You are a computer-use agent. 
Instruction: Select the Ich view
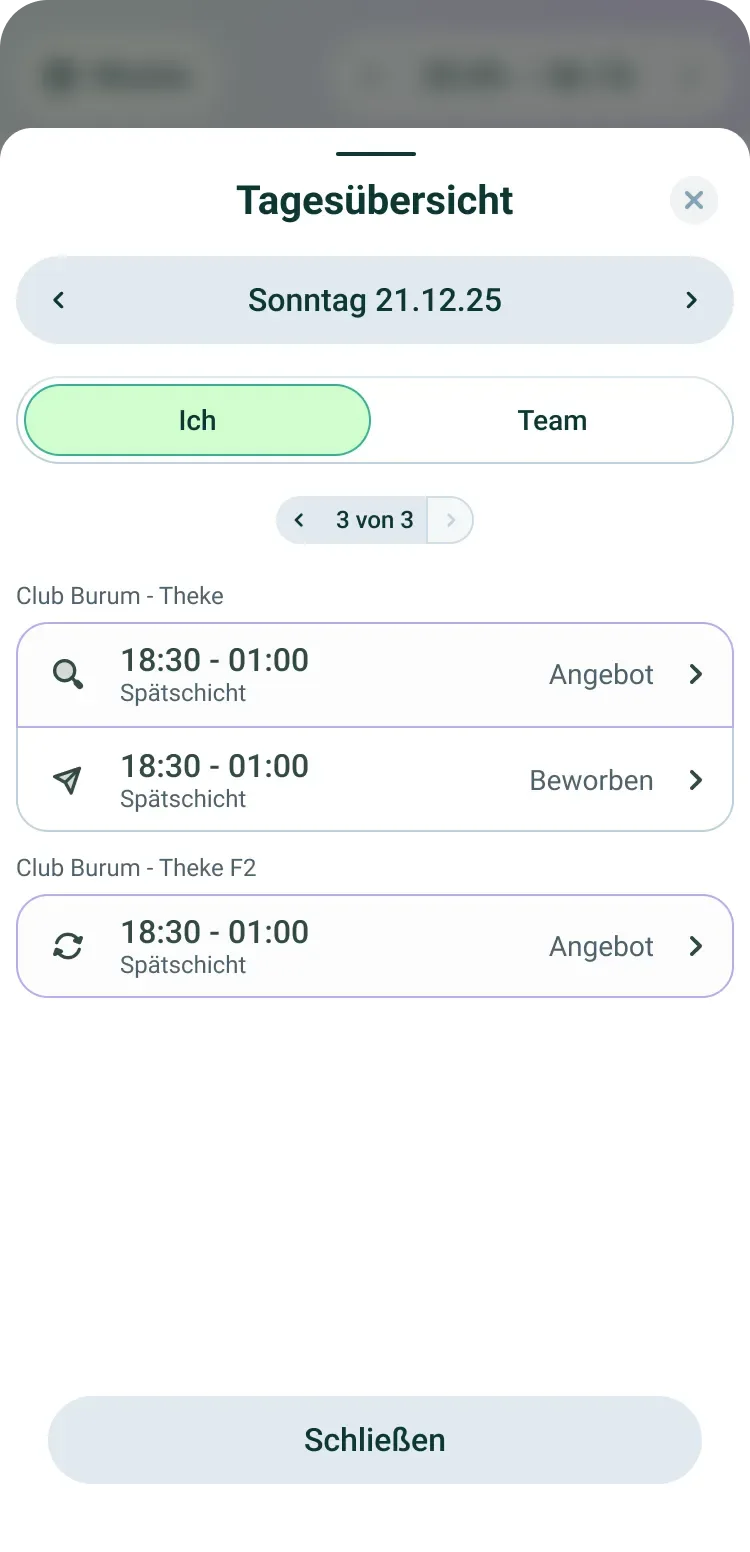(x=197, y=420)
